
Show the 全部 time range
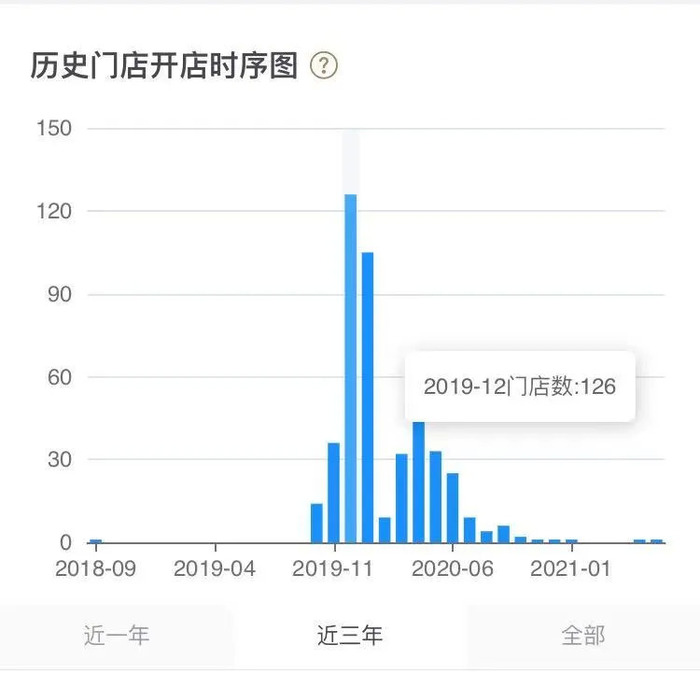[x=583, y=635]
